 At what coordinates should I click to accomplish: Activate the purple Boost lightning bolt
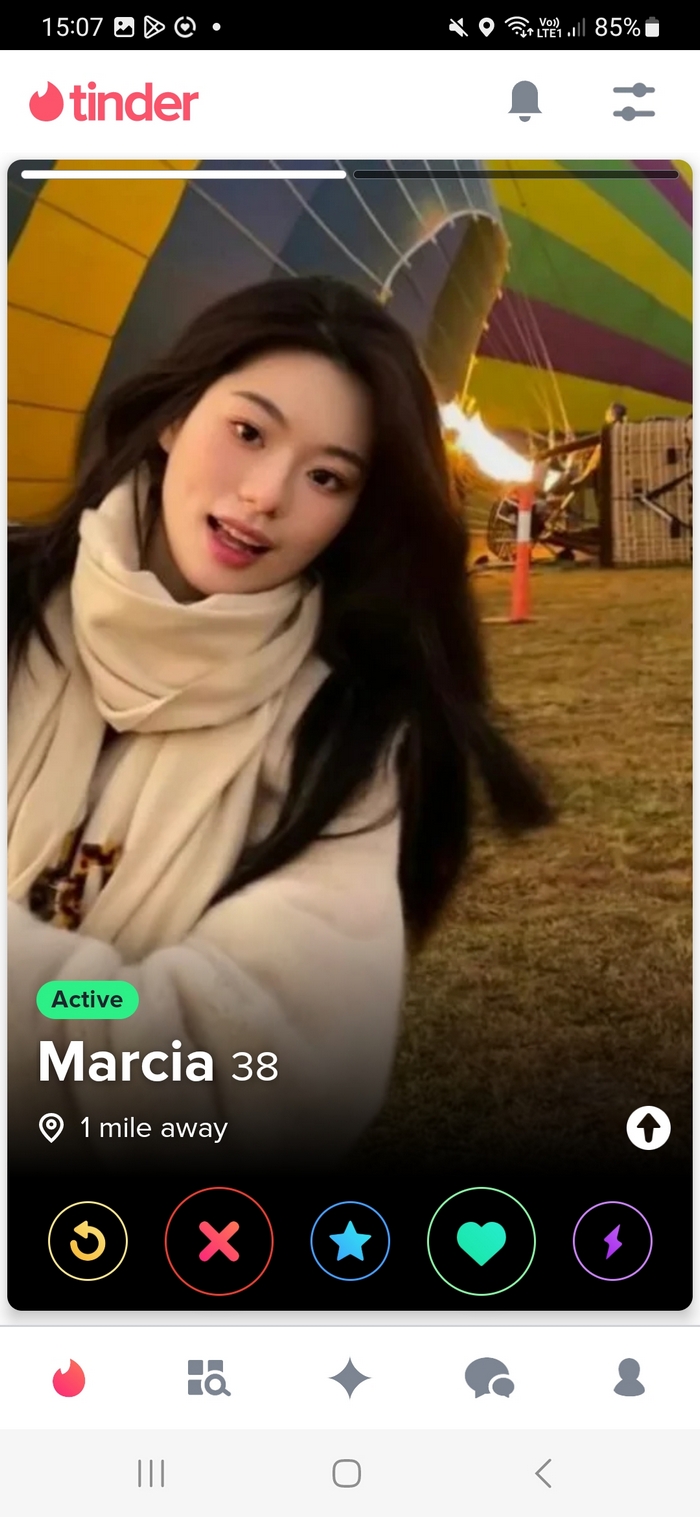(x=612, y=1241)
